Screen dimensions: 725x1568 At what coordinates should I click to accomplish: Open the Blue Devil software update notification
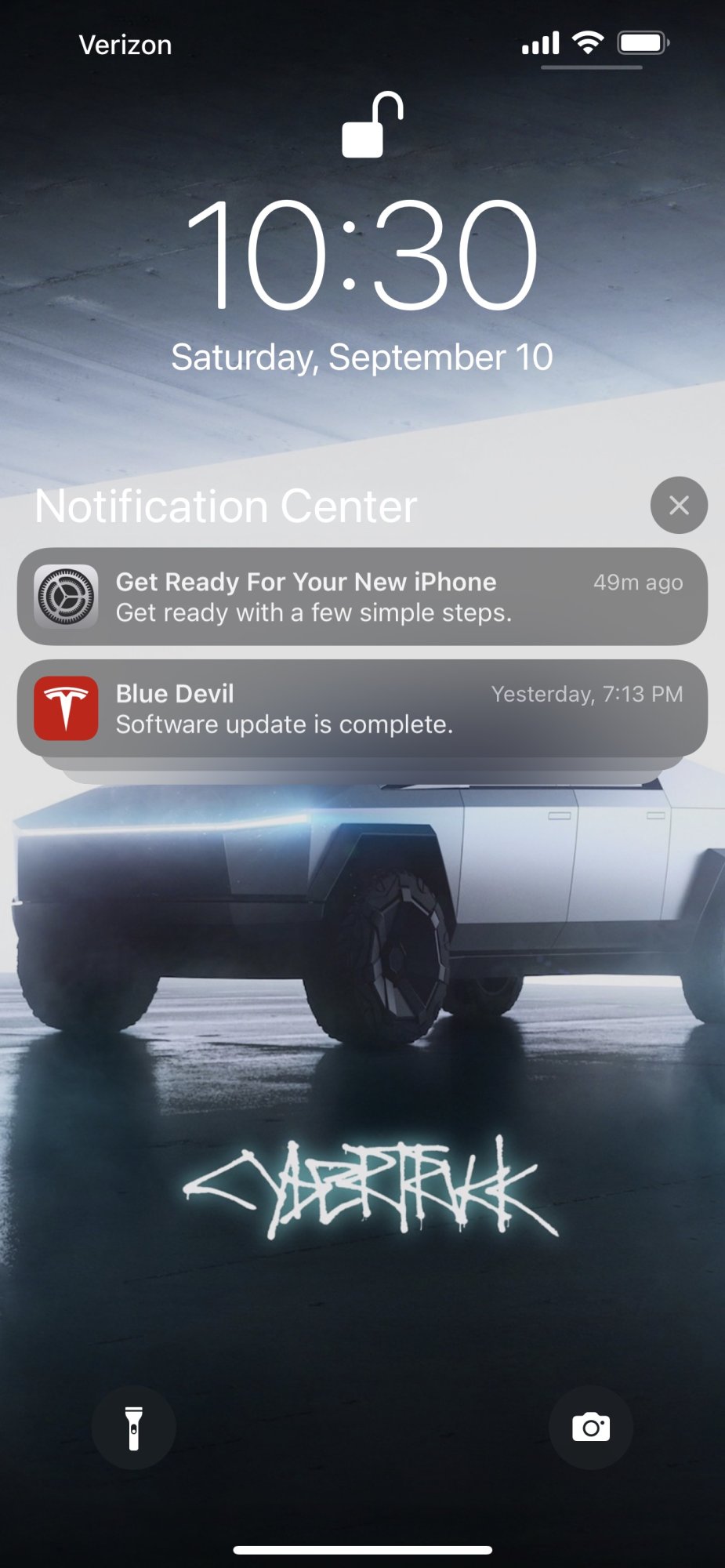pyautogui.click(x=362, y=709)
